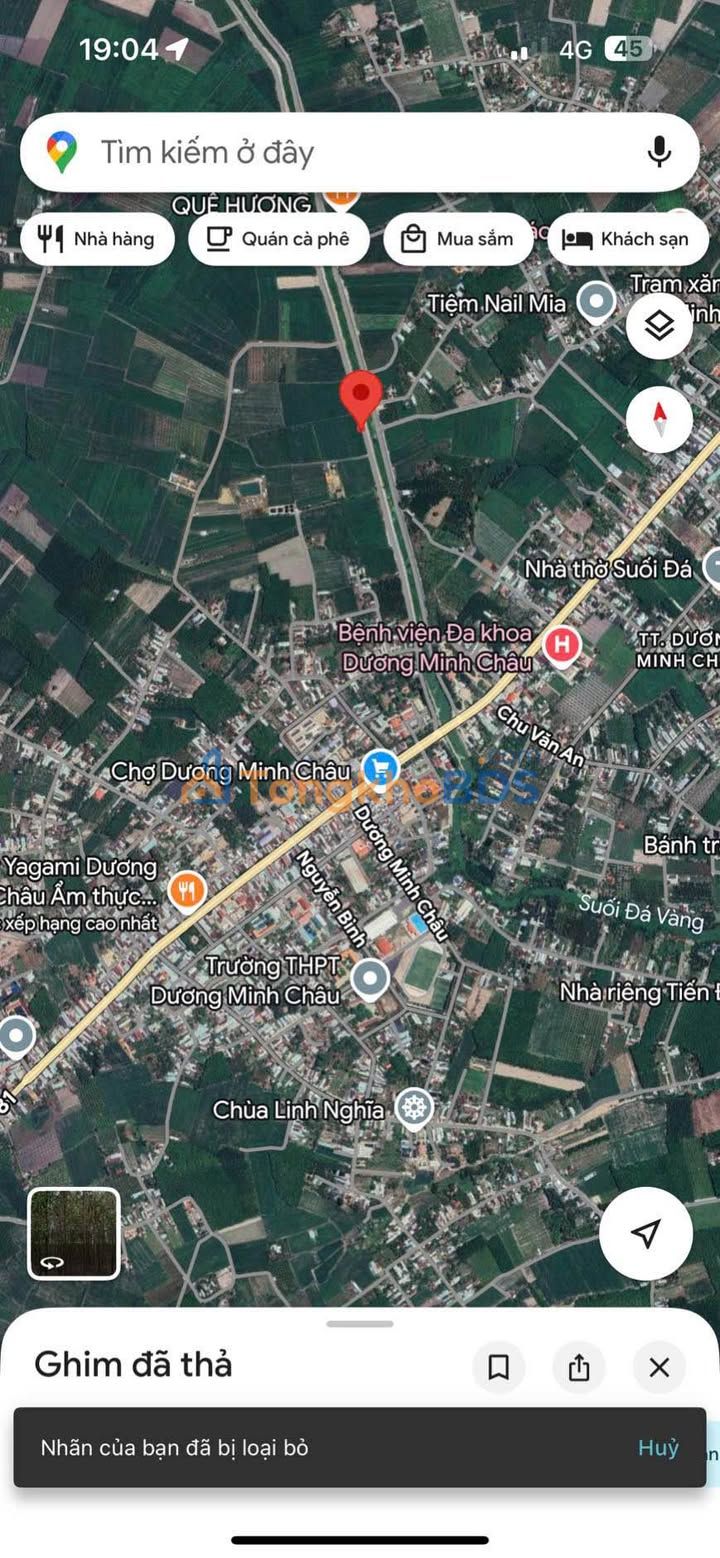View the Chùa Linh Nghĩa place marker
Image resolution: width=720 pixels, height=1558 pixels.
tap(414, 1108)
